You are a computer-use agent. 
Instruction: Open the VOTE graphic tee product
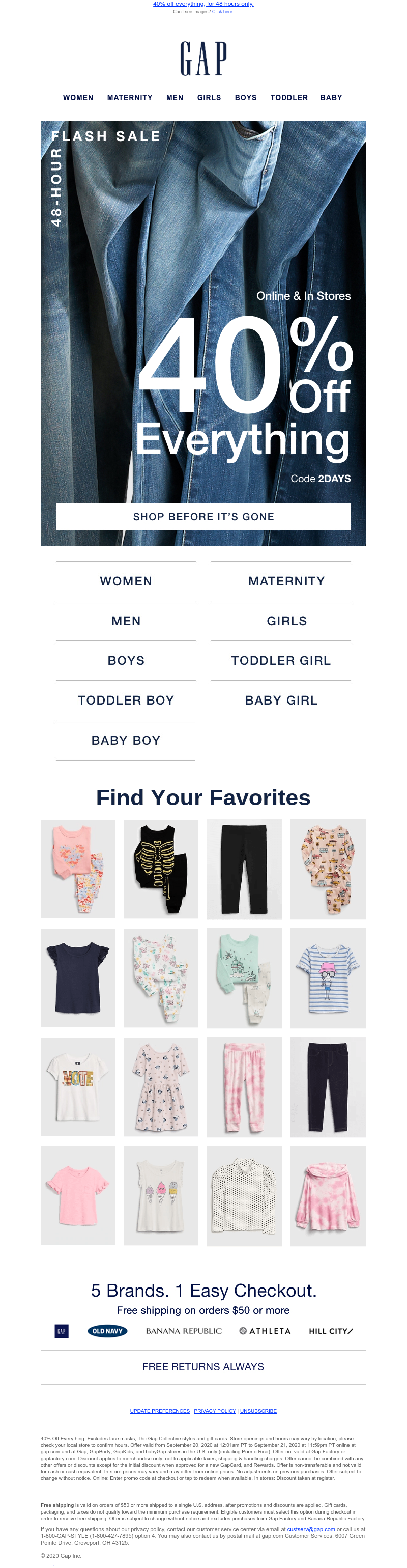pos(78,1086)
